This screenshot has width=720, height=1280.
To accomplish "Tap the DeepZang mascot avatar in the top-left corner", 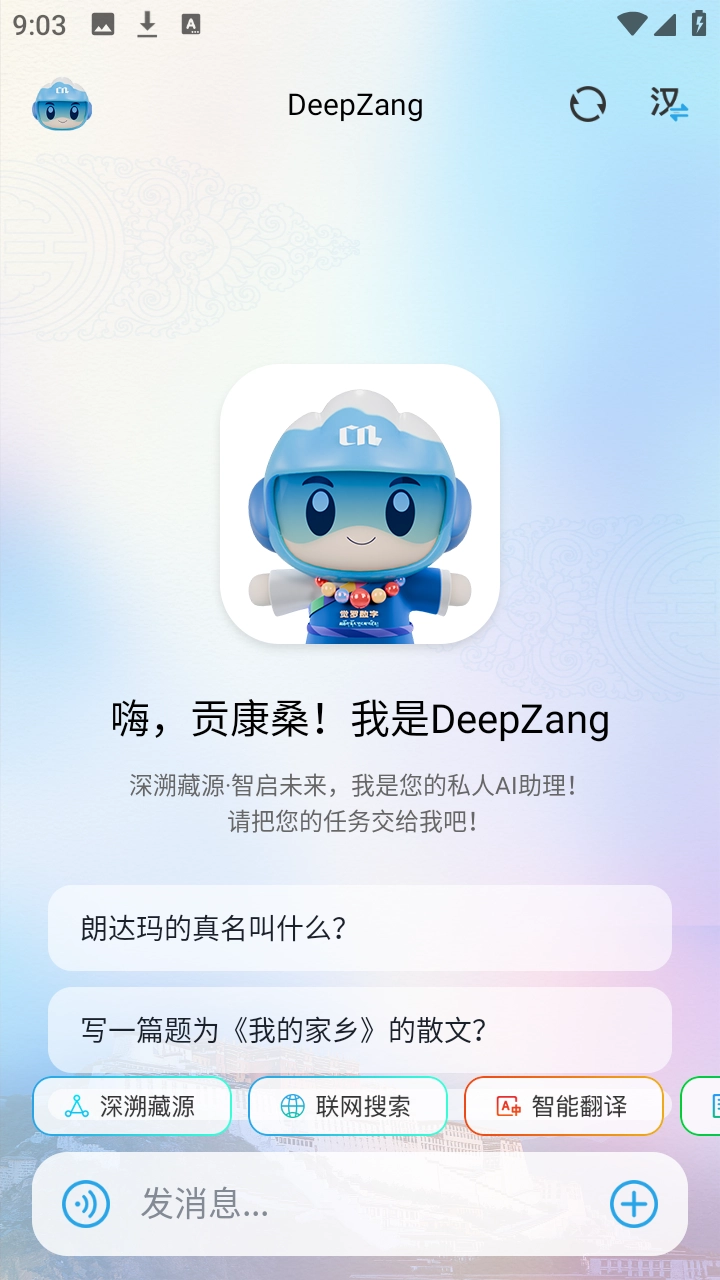I will tap(62, 104).
